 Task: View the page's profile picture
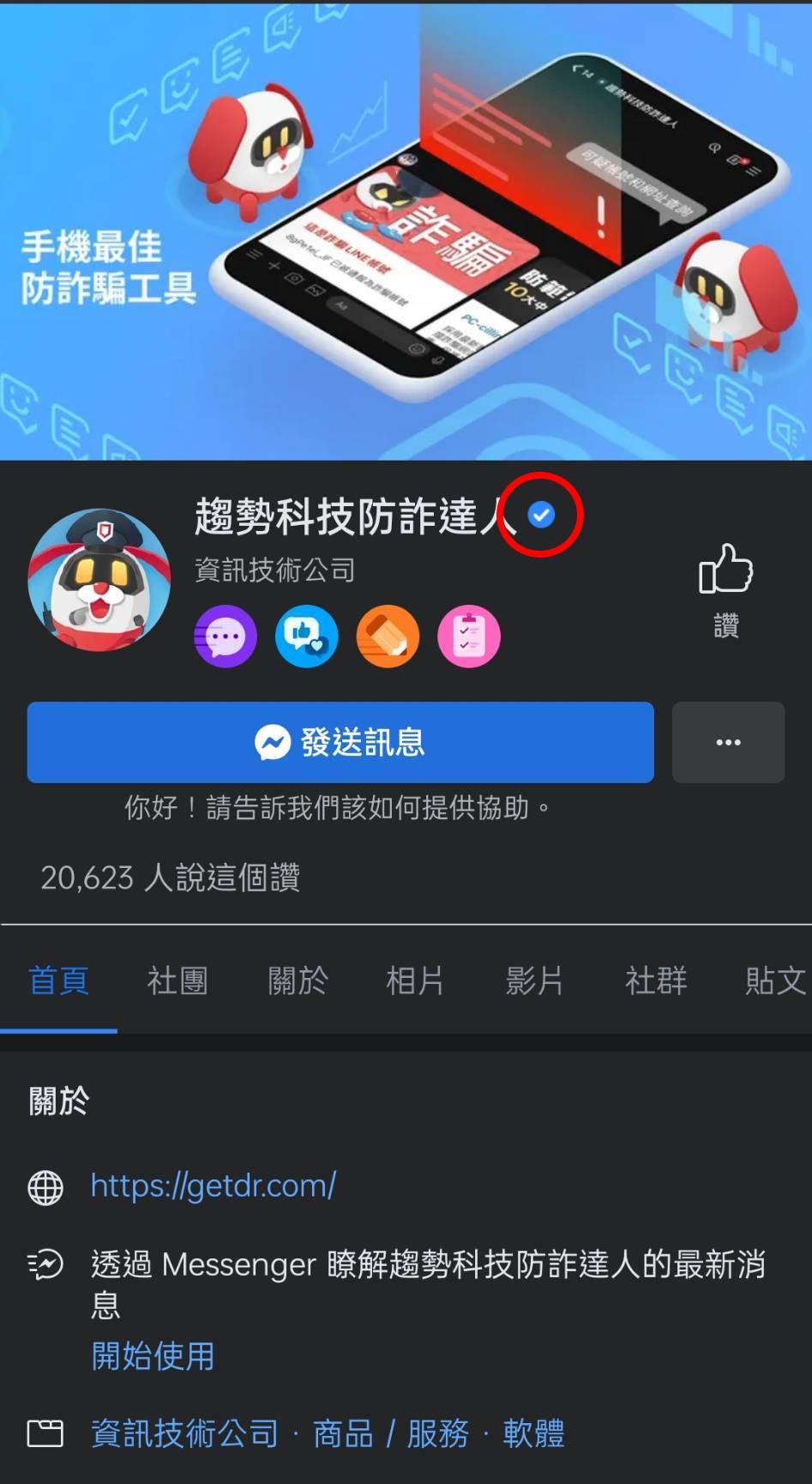tap(99, 580)
